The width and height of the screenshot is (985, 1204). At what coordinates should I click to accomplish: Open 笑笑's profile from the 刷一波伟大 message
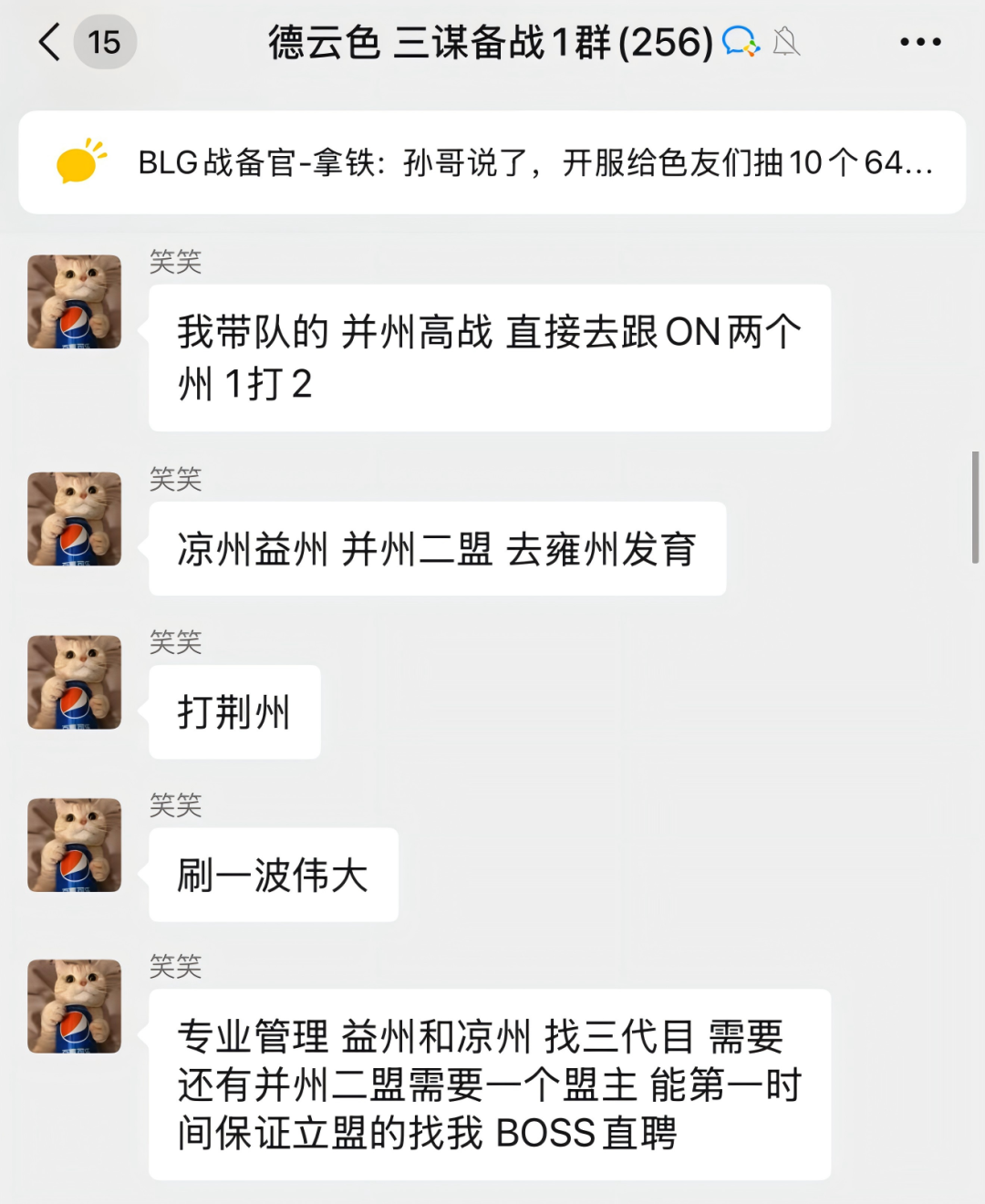tap(75, 845)
